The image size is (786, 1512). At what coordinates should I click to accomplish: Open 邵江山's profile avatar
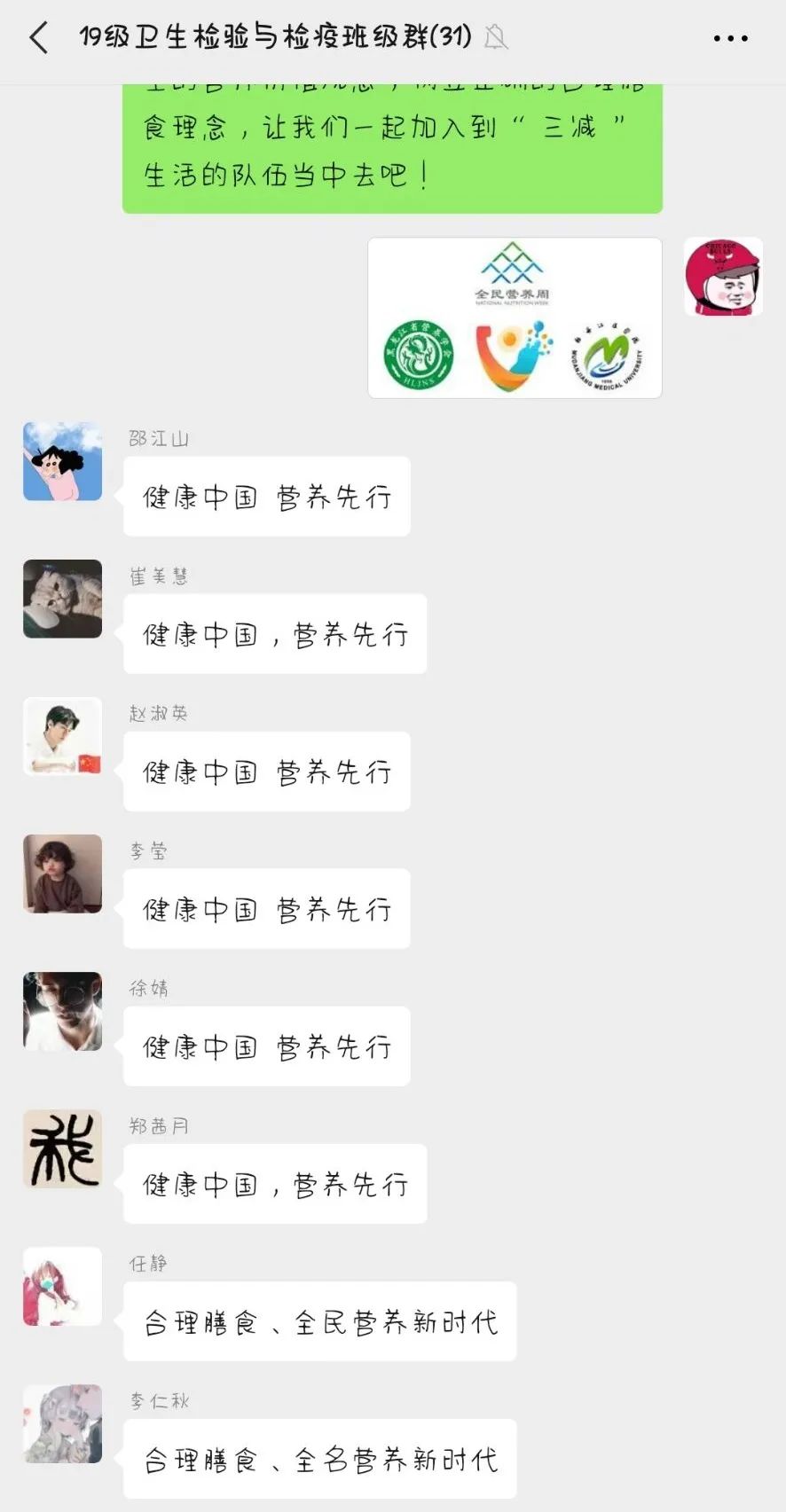click(62, 461)
